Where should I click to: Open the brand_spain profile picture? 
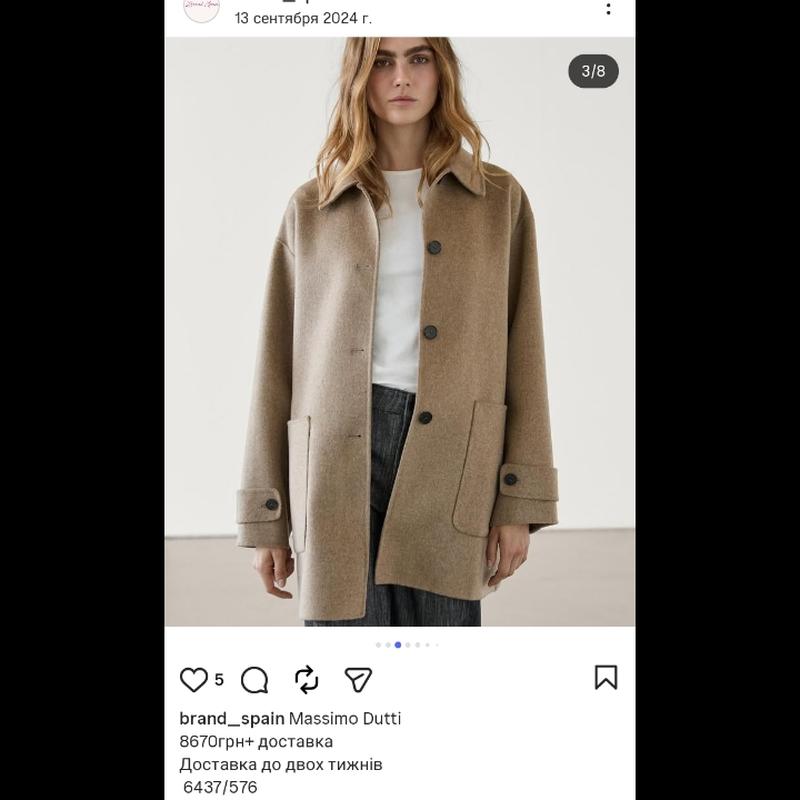(201, 9)
